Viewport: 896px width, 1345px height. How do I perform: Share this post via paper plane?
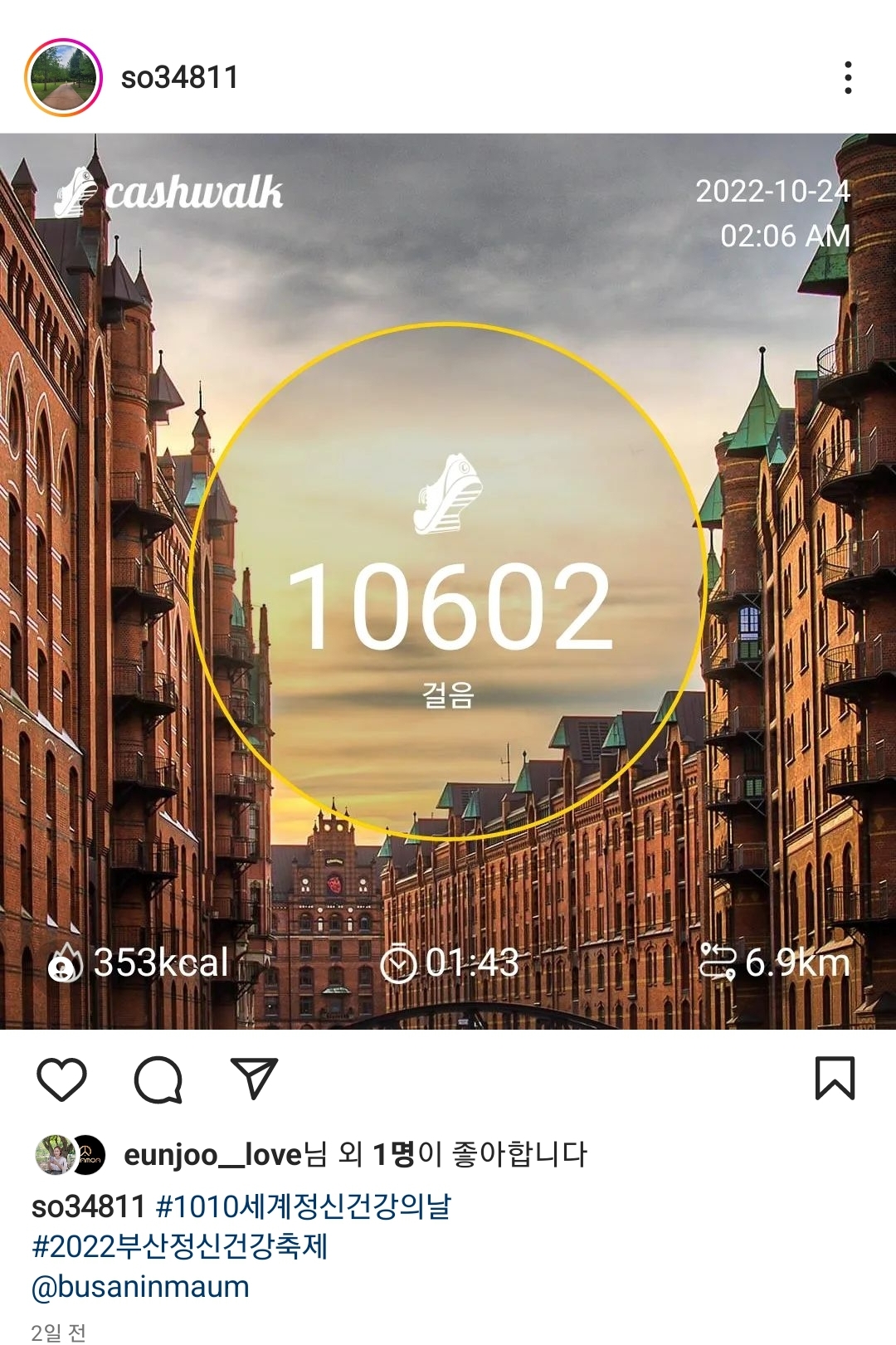[254, 1079]
